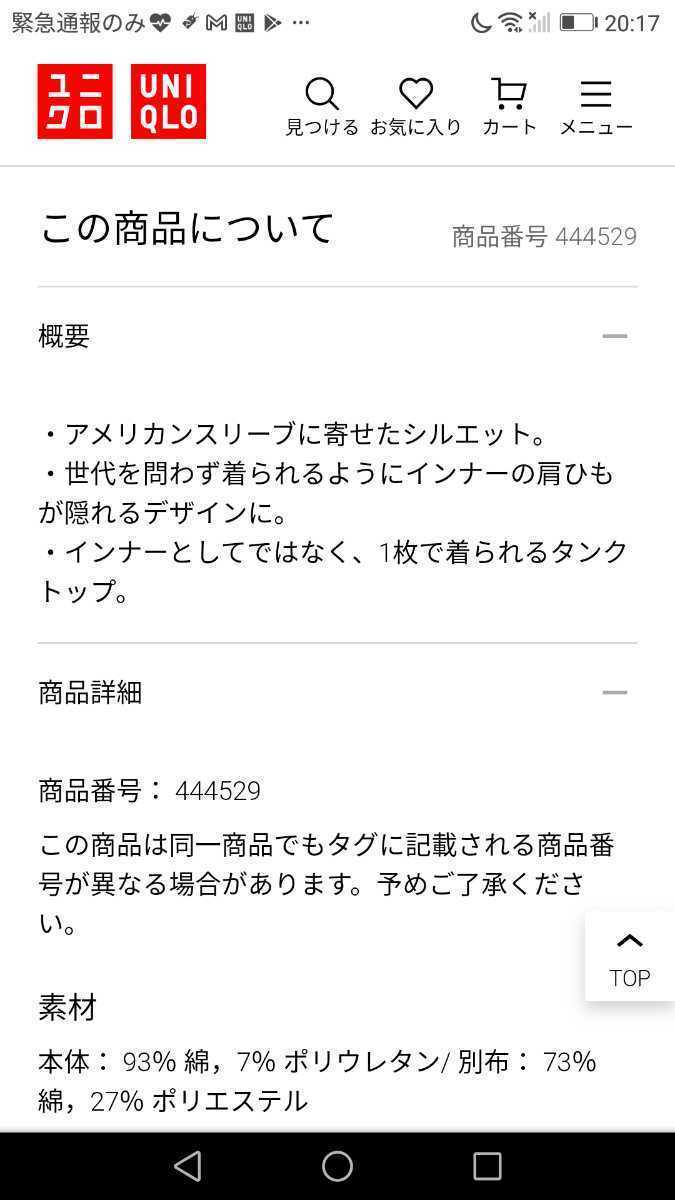Open the メニュー hamburger menu

tap(596, 106)
